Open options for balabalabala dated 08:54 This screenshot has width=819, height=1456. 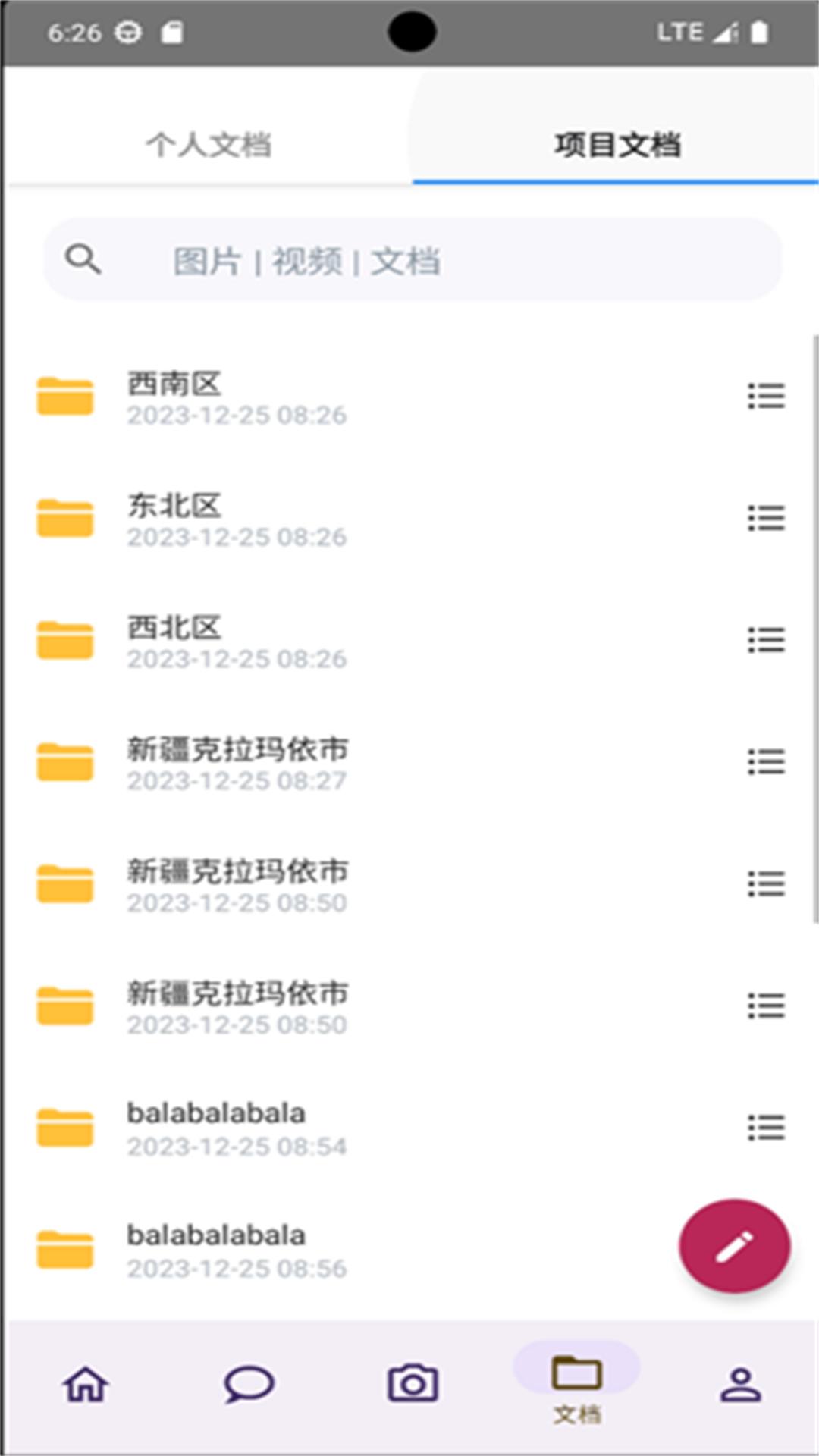coord(766,1128)
